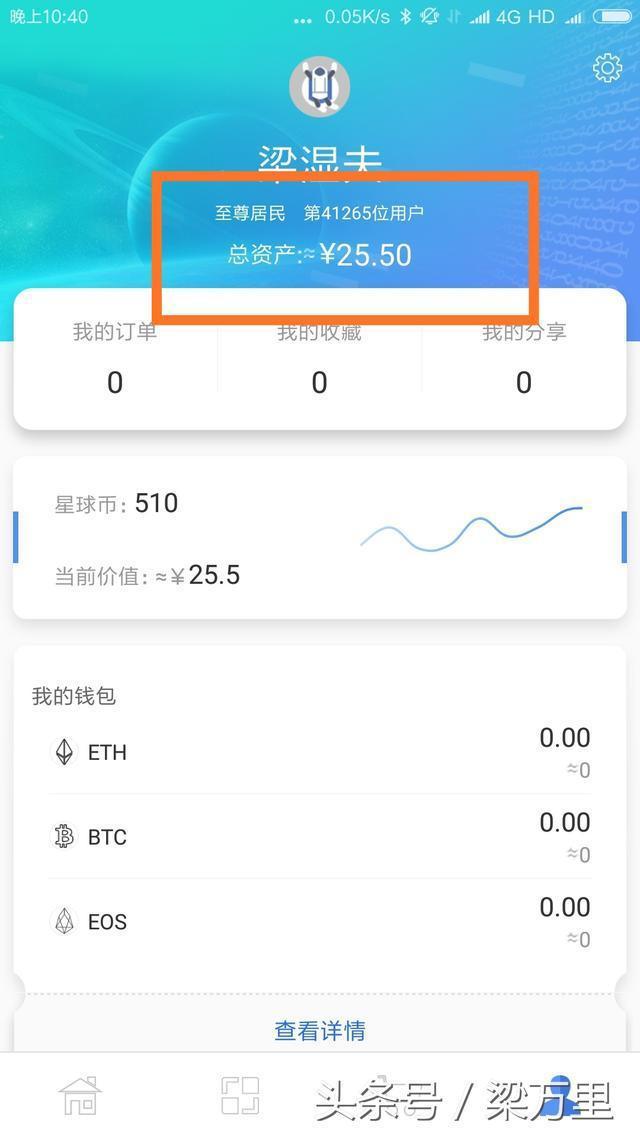Select the BTC wallet row
The width and height of the screenshot is (640, 1138).
click(319, 837)
